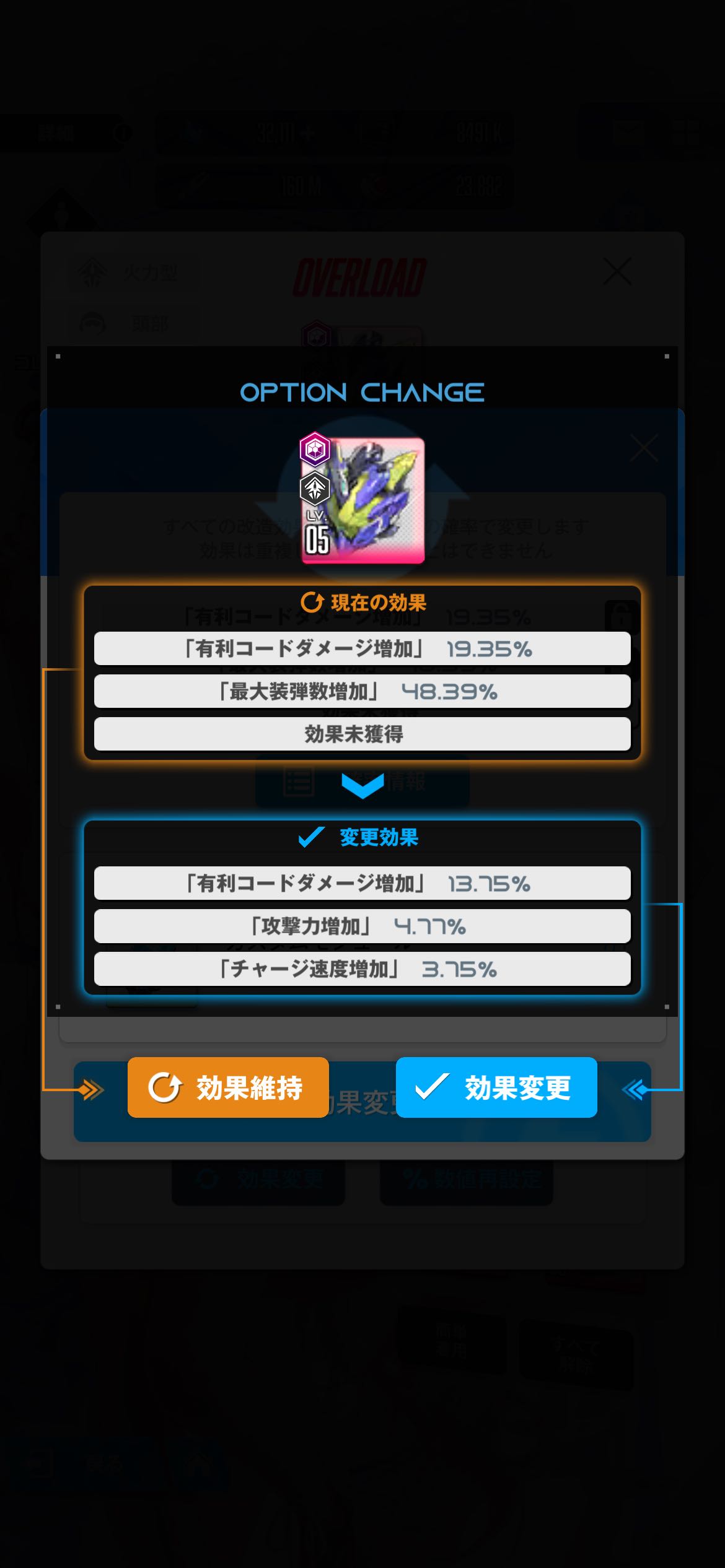
Task: Tap 効果変更 to apply the changed effects
Action: tap(496, 1087)
